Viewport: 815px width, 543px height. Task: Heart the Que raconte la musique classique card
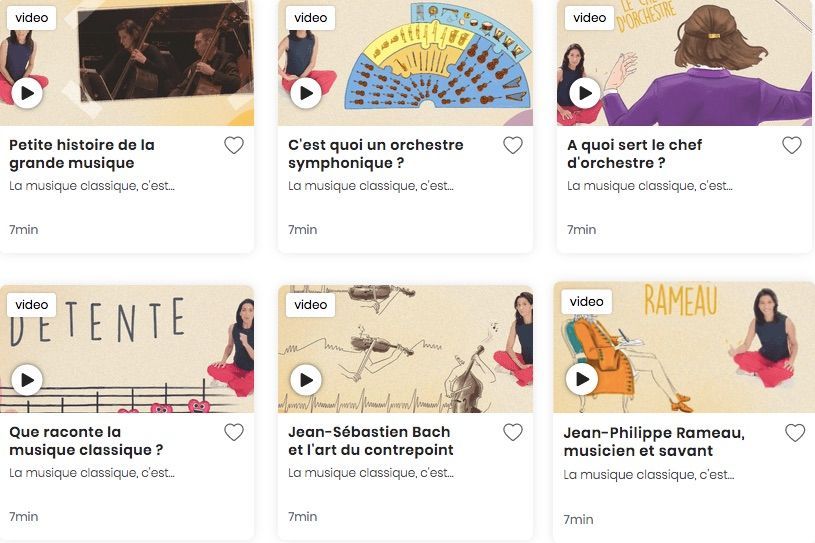233,433
